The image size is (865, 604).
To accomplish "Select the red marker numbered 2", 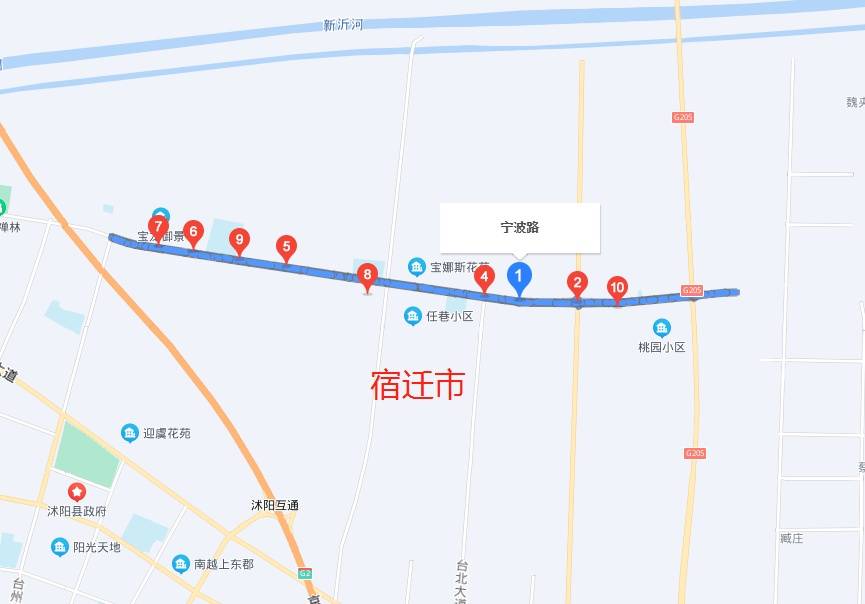I will [x=577, y=283].
